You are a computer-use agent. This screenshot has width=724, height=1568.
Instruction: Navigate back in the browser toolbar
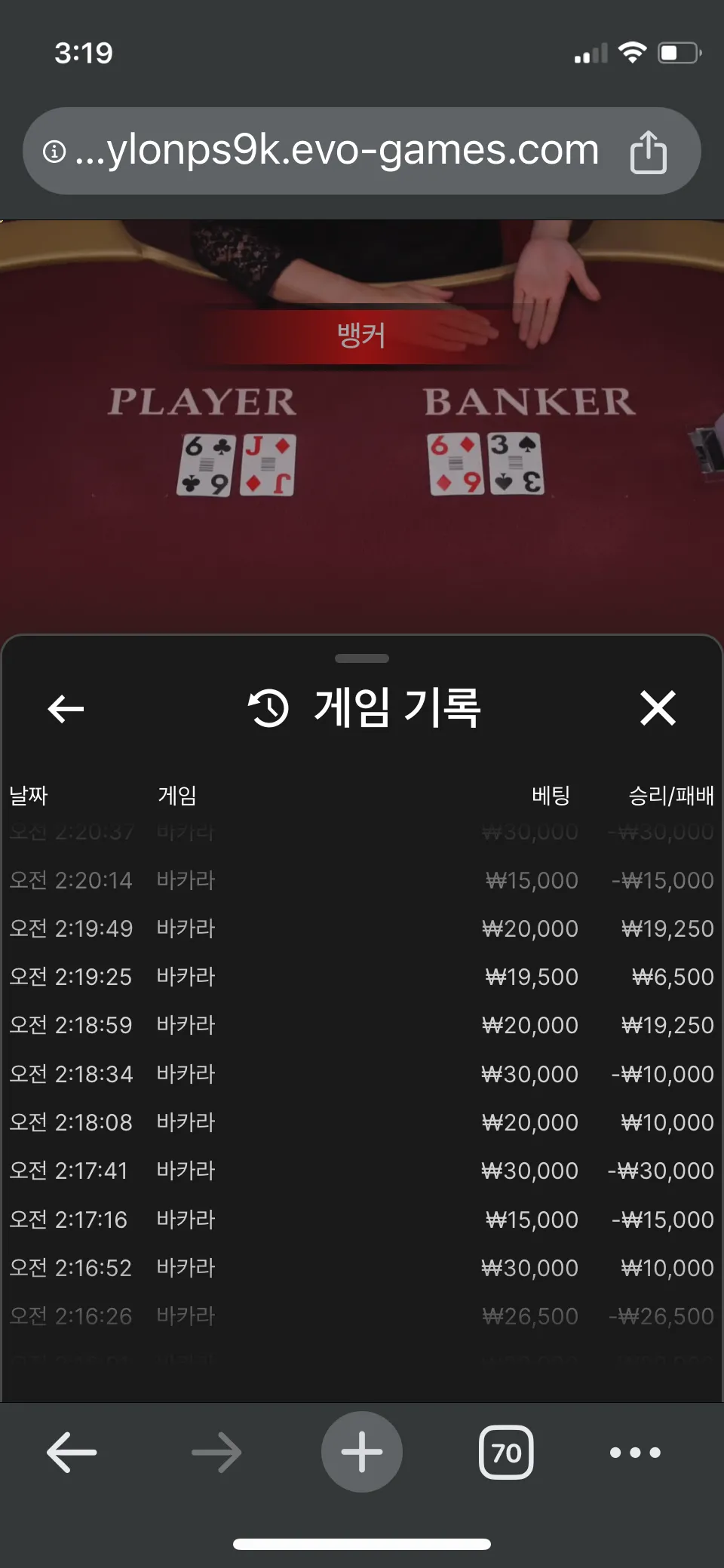[x=72, y=1452]
